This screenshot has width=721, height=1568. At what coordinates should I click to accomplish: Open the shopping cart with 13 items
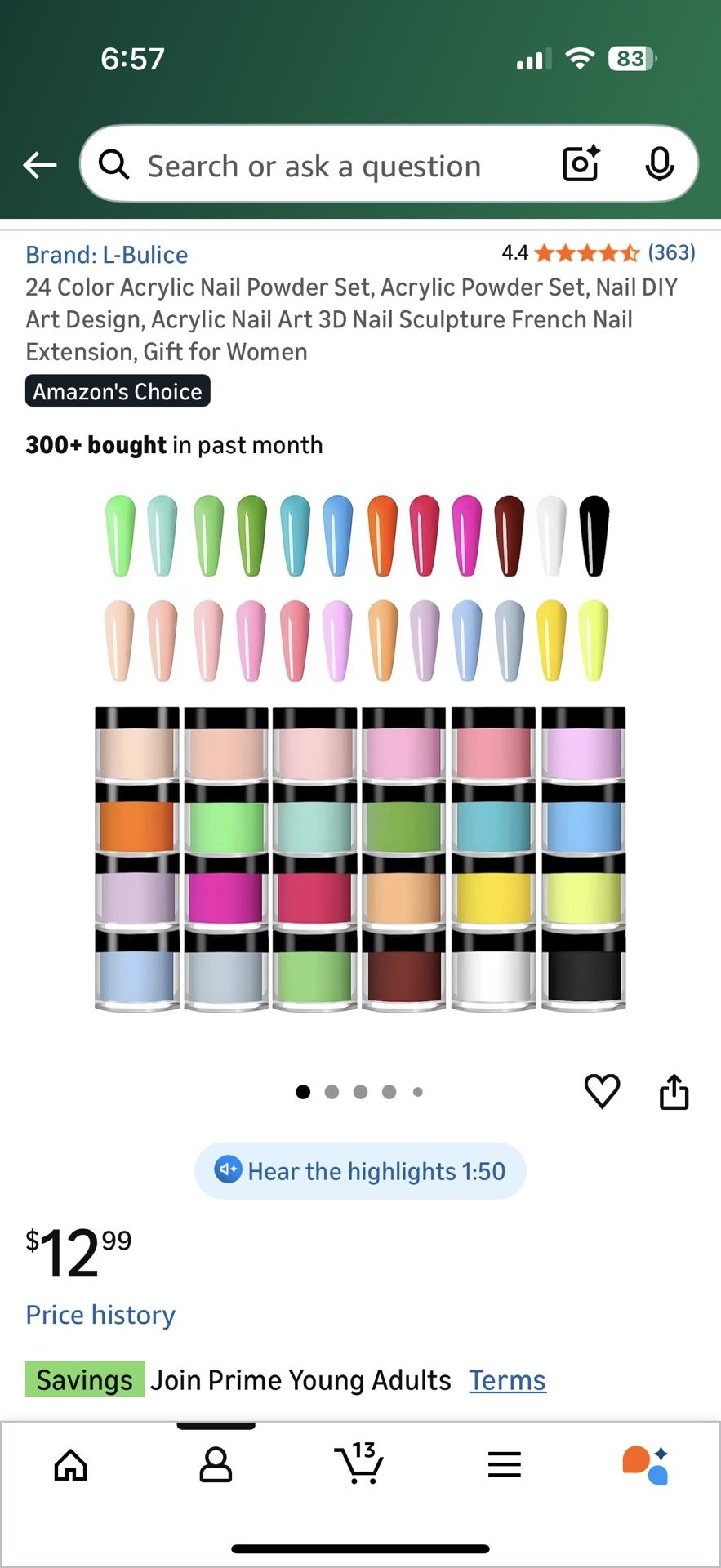[360, 1464]
